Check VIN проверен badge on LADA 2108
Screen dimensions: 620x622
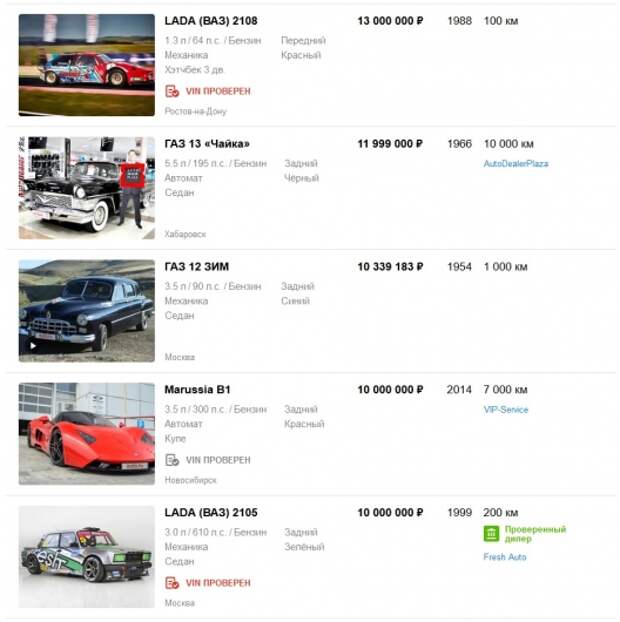208,91
